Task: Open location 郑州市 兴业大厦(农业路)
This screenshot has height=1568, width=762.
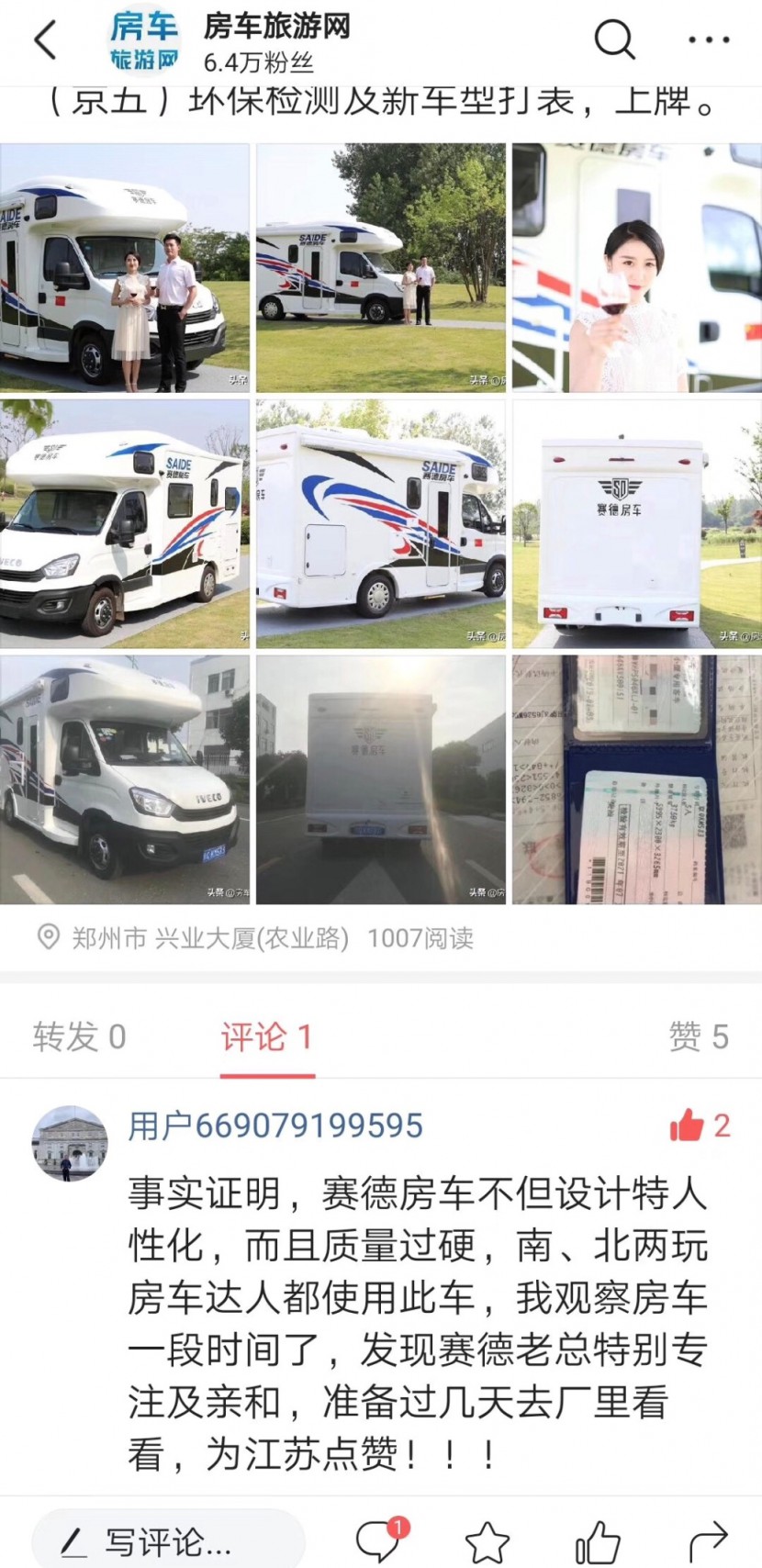Action: click(209, 938)
